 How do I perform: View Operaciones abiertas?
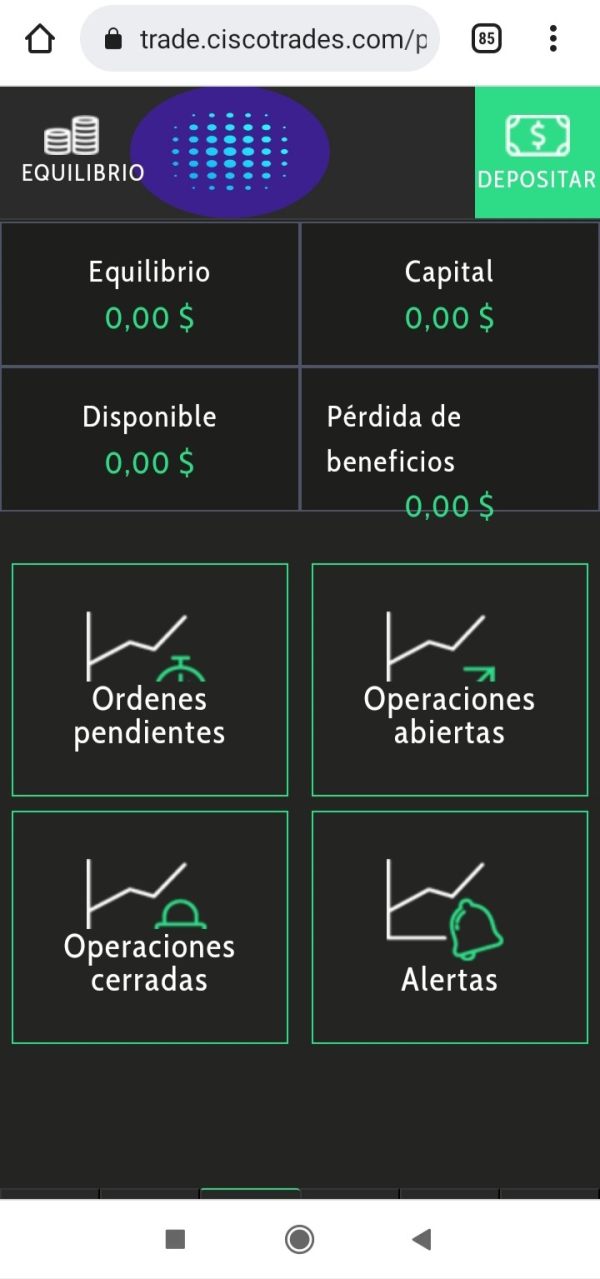pos(450,680)
